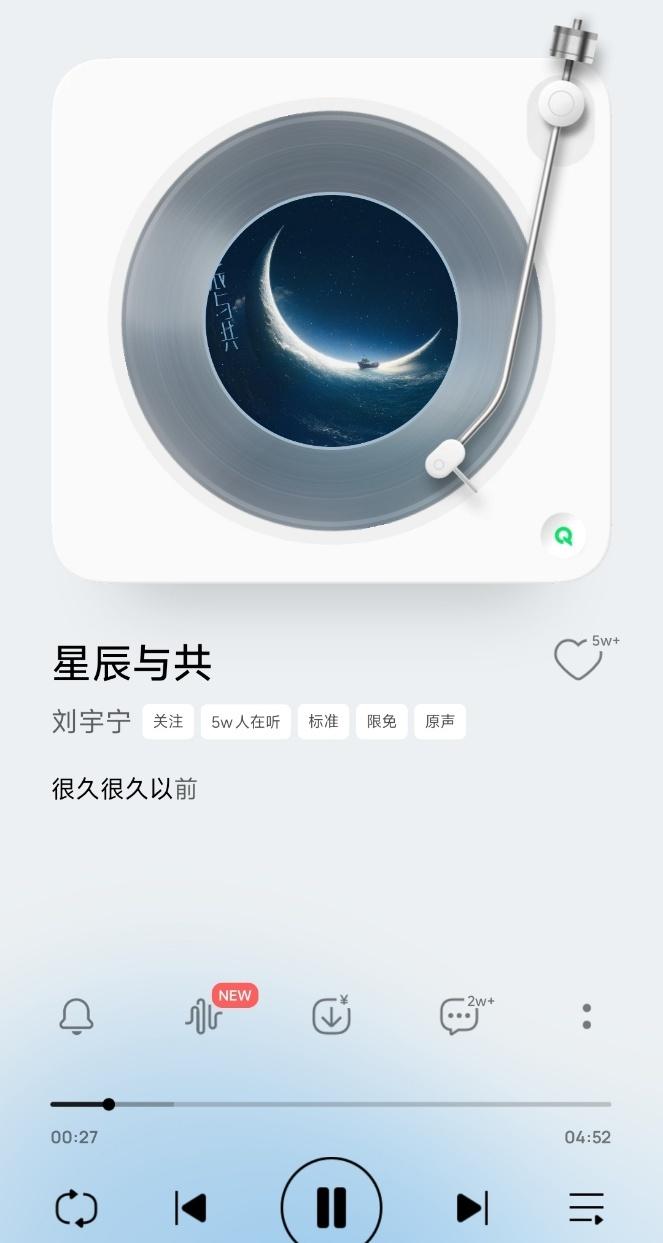Like the song 星辰与共
Screen dimensions: 663x1243
point(579,658)
